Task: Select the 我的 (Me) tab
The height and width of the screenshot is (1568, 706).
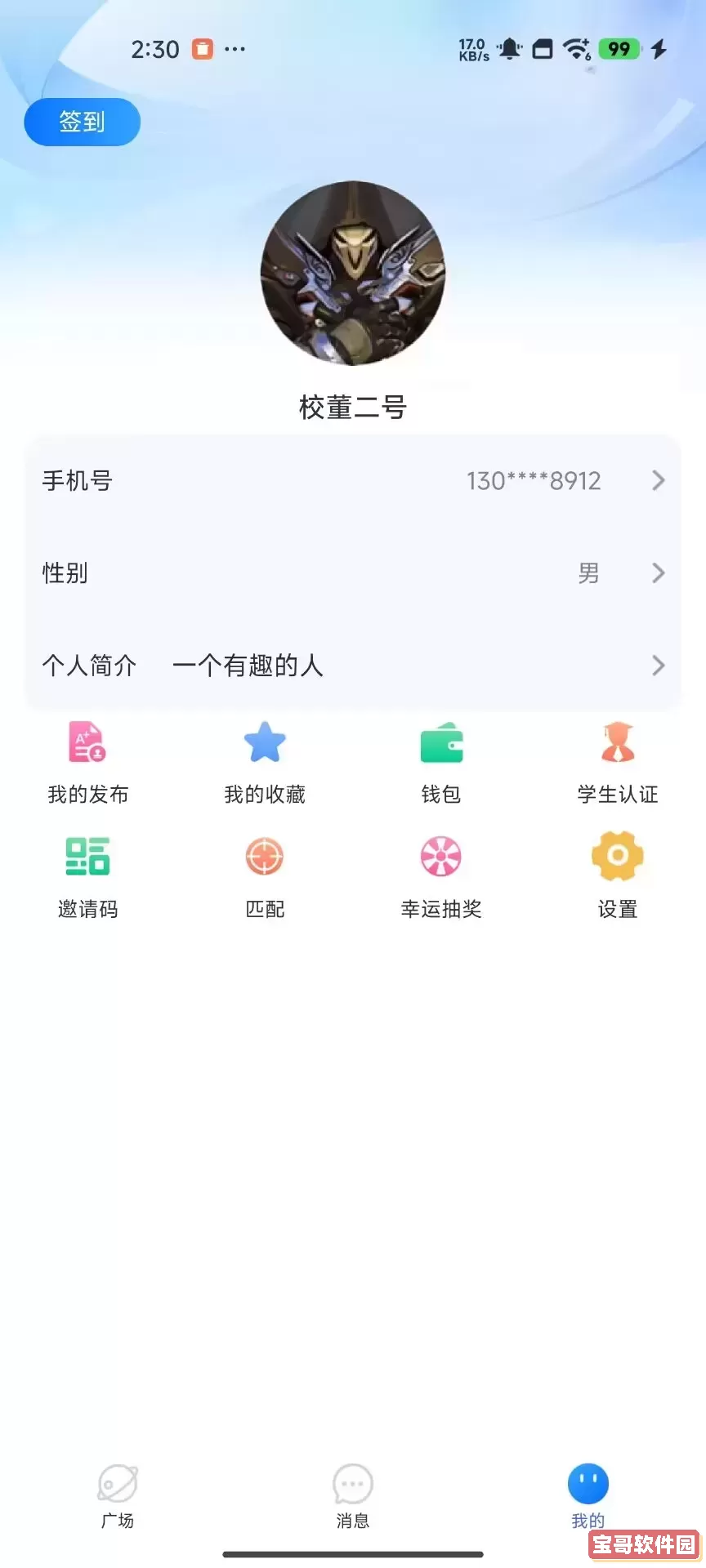Action: [x=588, y=1494]
